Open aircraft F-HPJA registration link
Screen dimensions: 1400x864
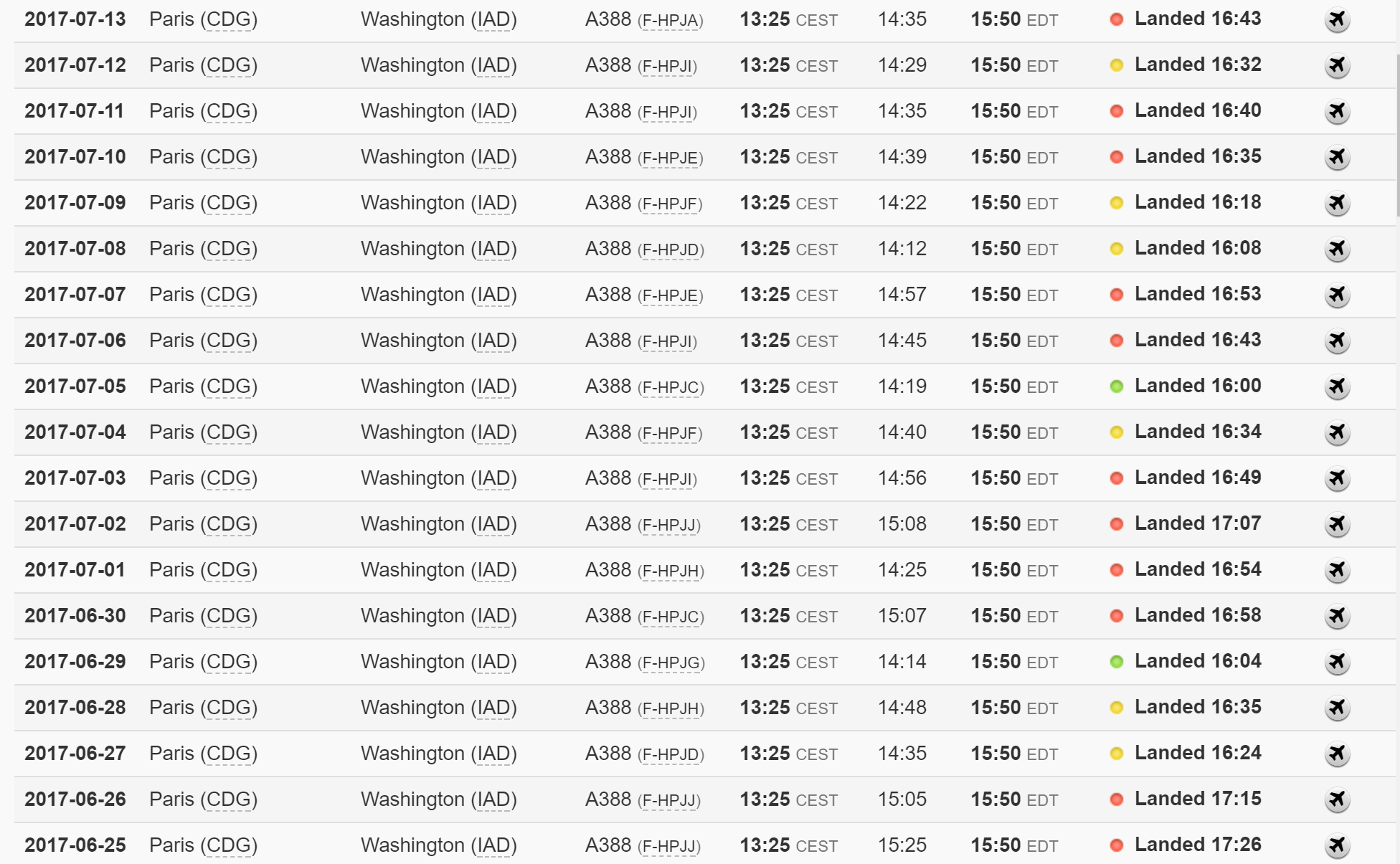point(670,21)
